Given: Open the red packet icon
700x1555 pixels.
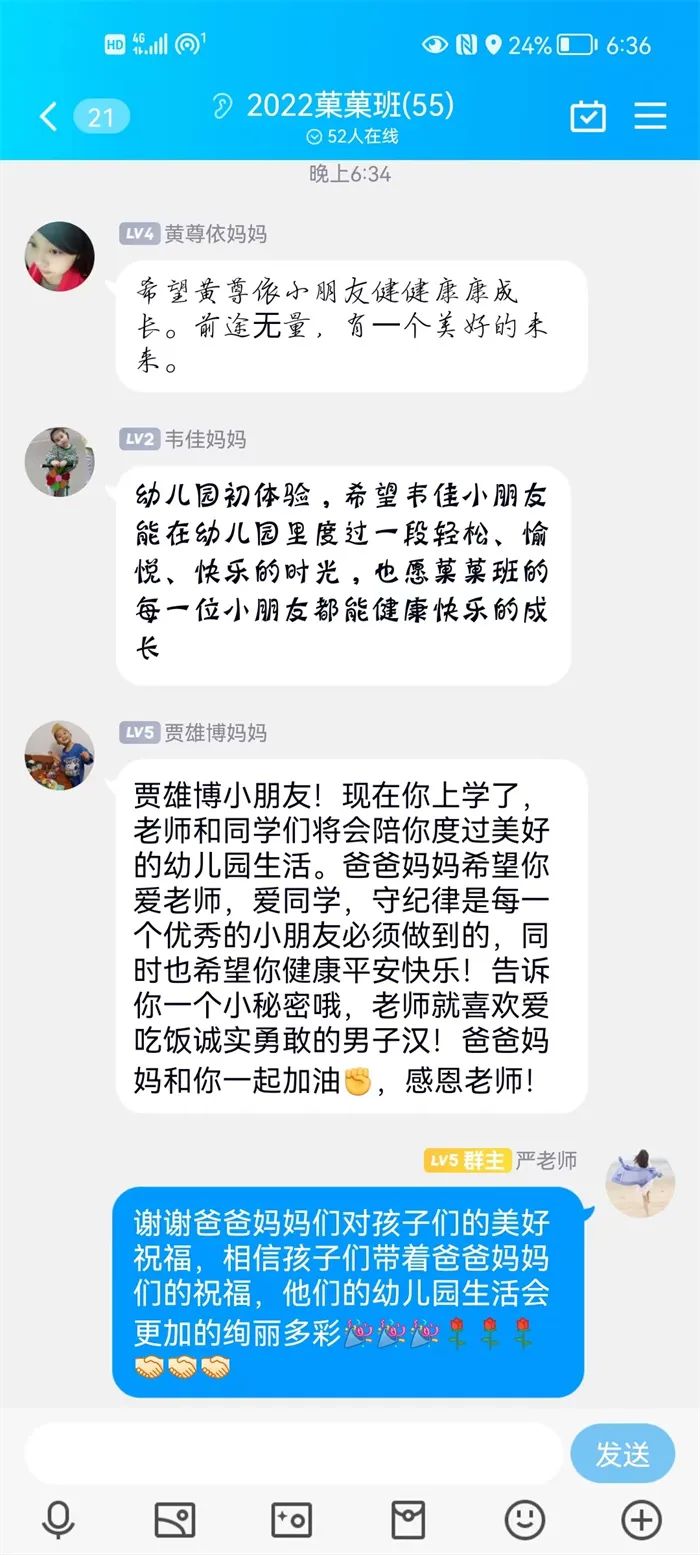Looking at the screenshot, I should tap(408, 1520).
